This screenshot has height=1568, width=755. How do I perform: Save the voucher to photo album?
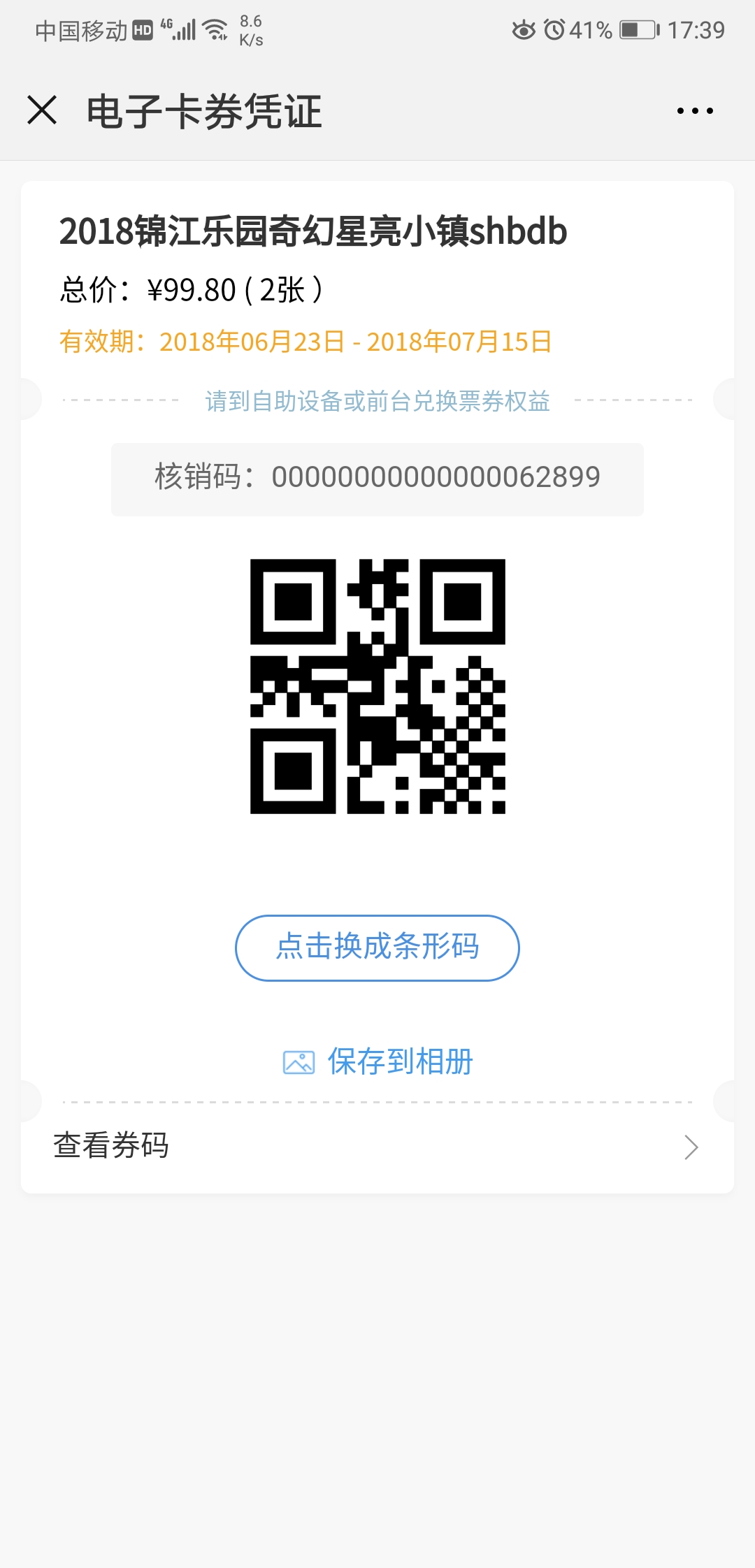pos(377,1061)
